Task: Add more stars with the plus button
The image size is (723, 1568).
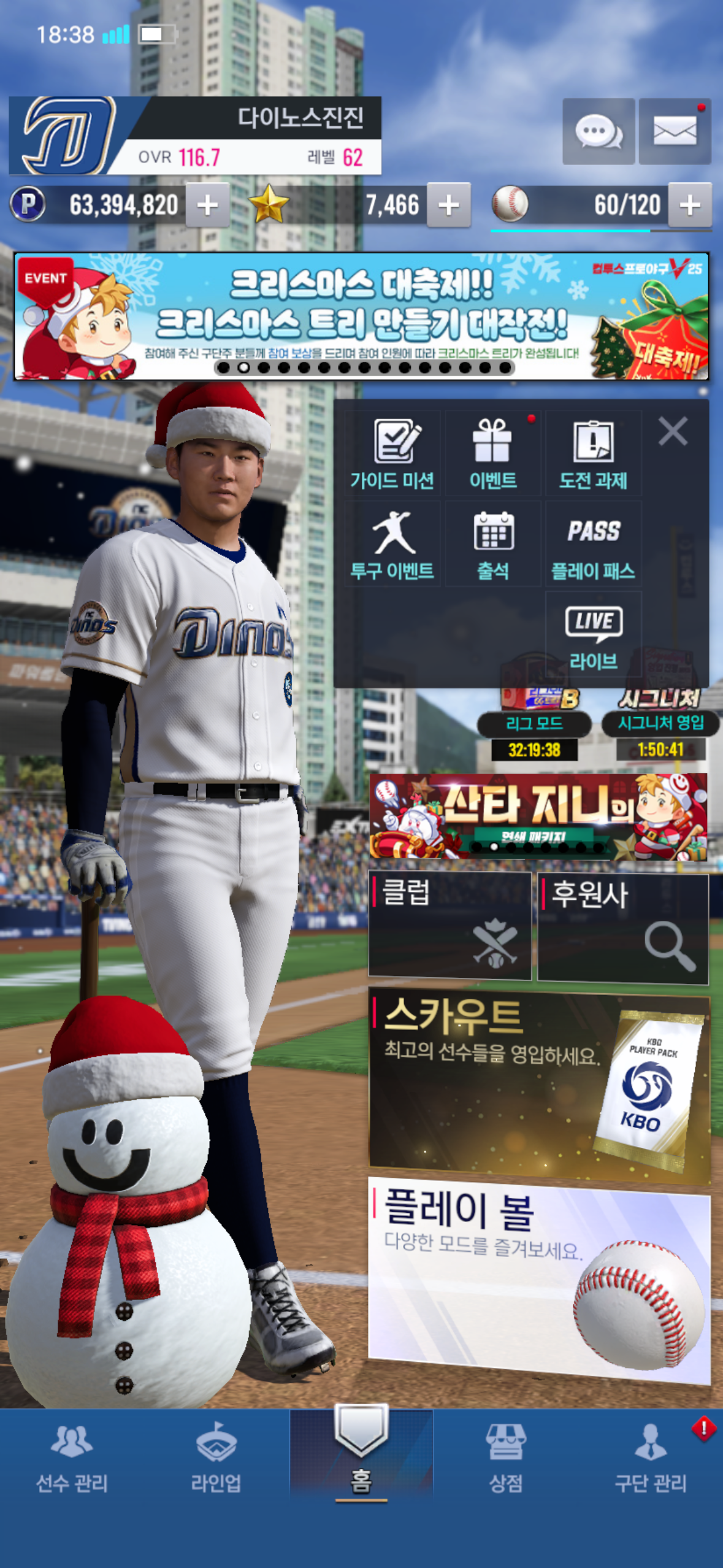Action: 448,205
